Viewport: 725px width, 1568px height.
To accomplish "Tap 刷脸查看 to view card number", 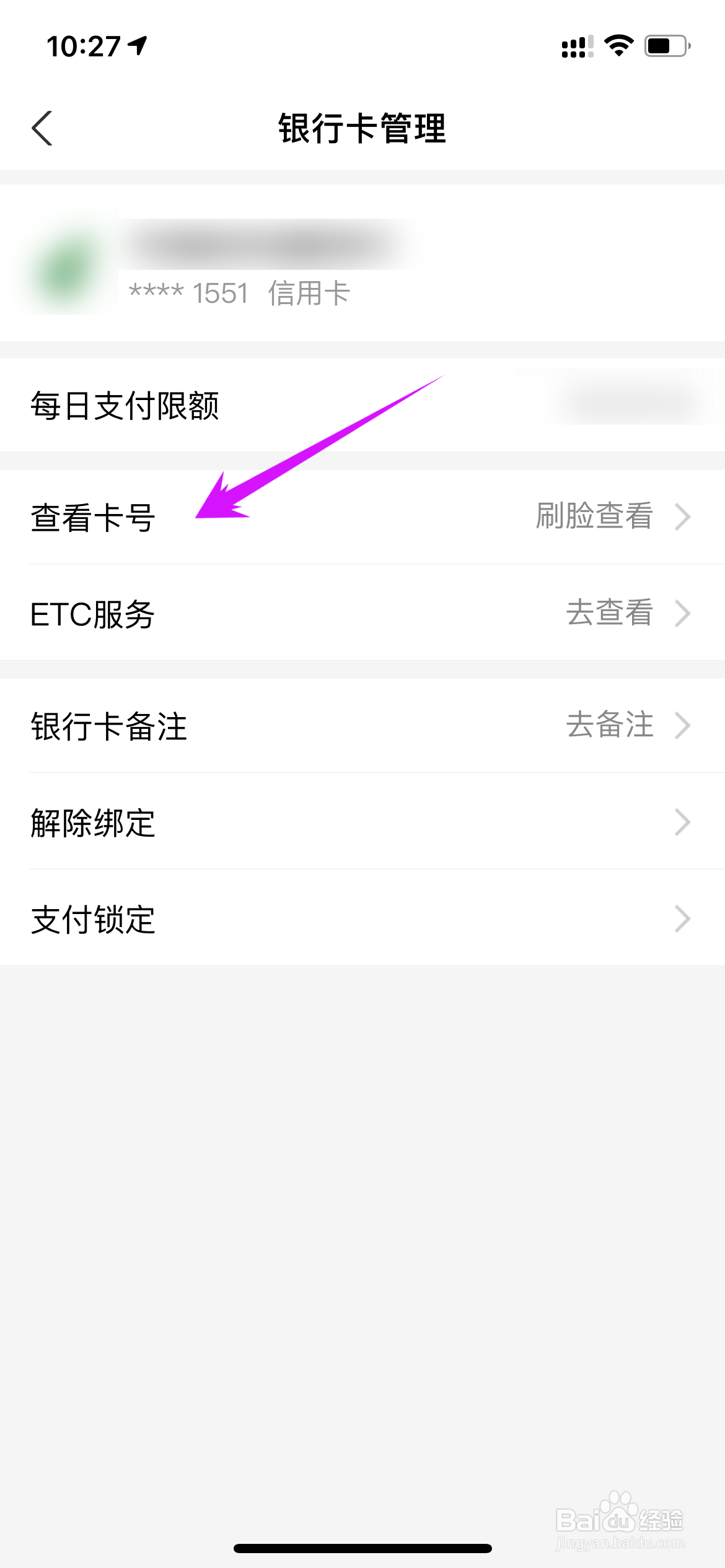I will pyautogui.click(x=593, y=517).
